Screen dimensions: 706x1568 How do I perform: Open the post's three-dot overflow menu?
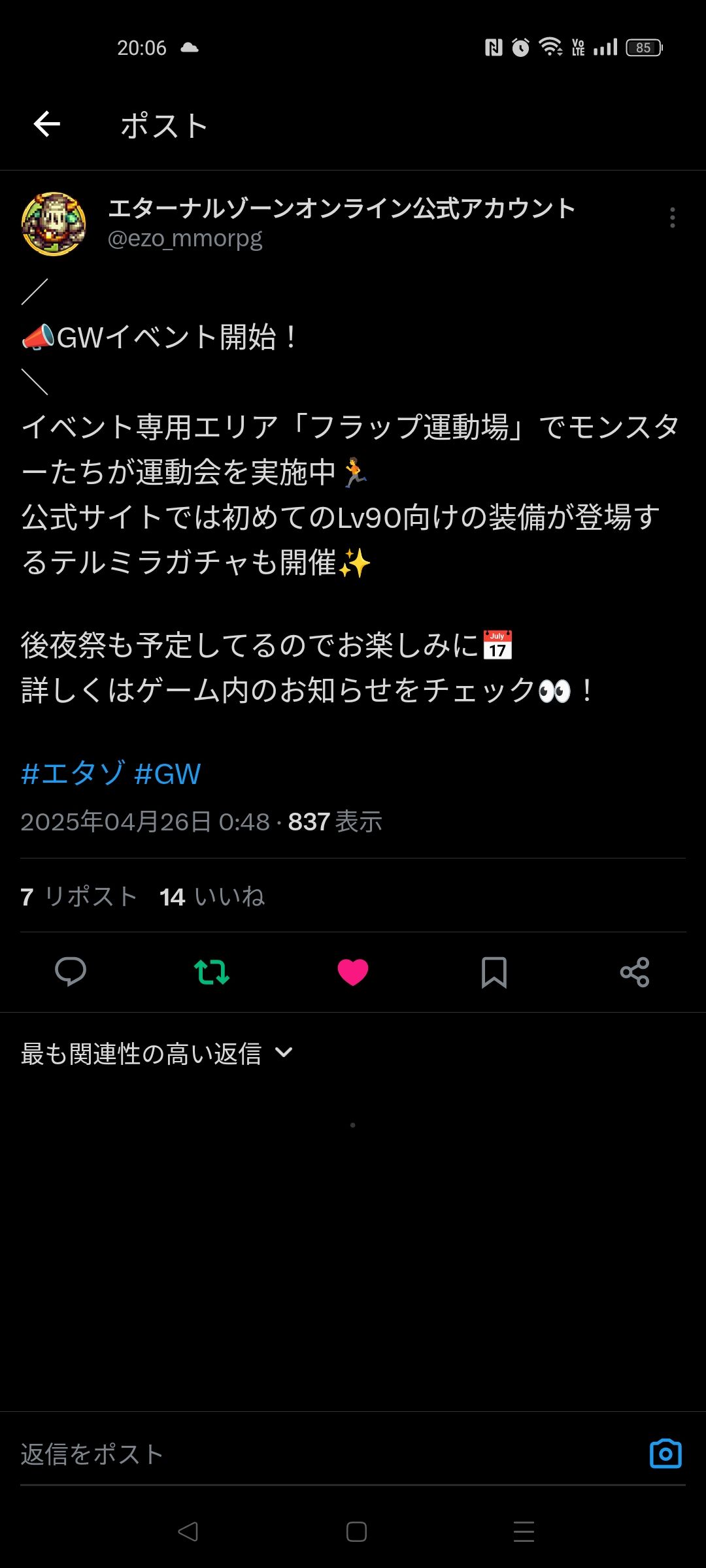672,218
